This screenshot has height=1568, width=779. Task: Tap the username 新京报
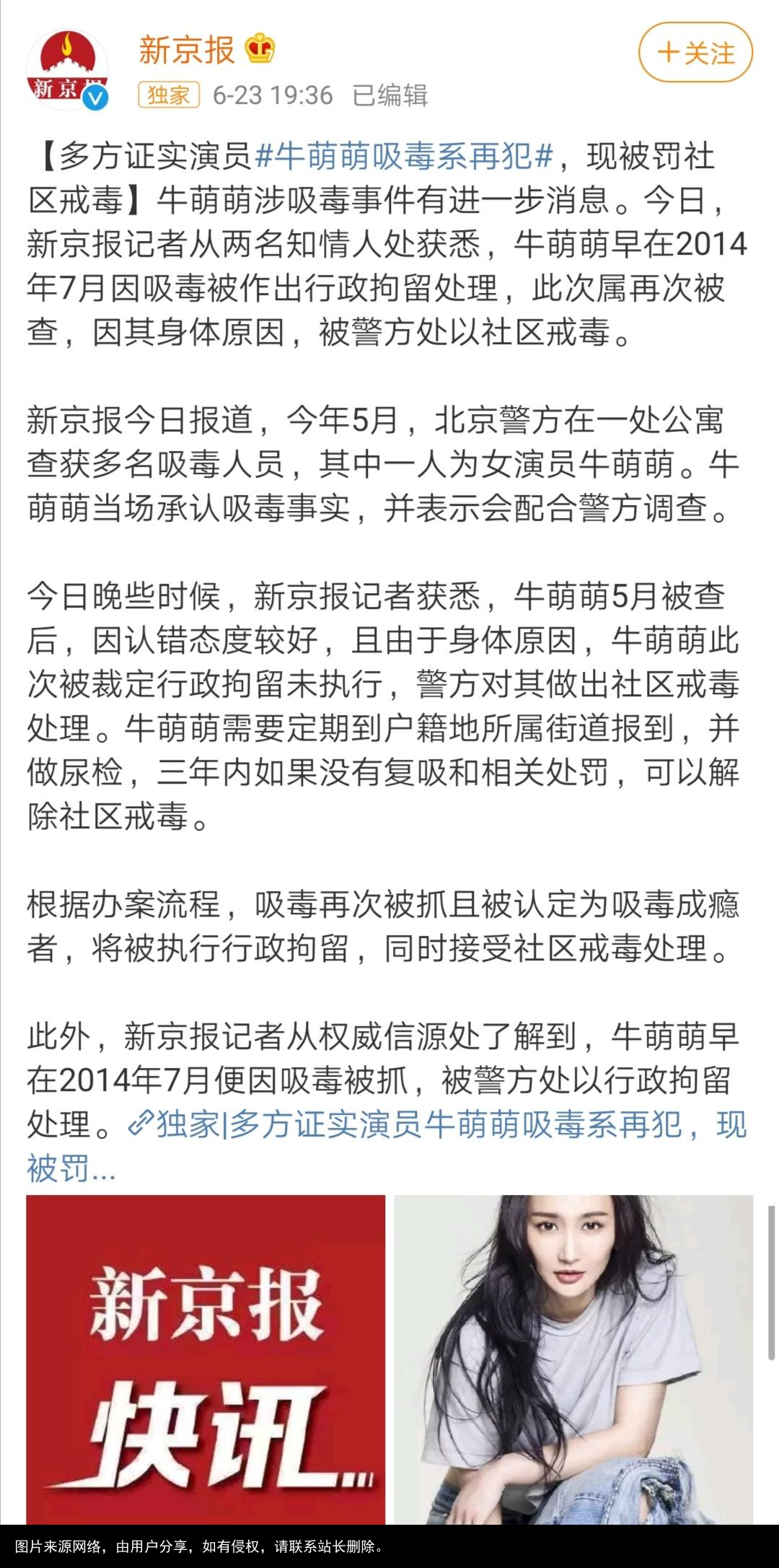(x=185, y=51)
